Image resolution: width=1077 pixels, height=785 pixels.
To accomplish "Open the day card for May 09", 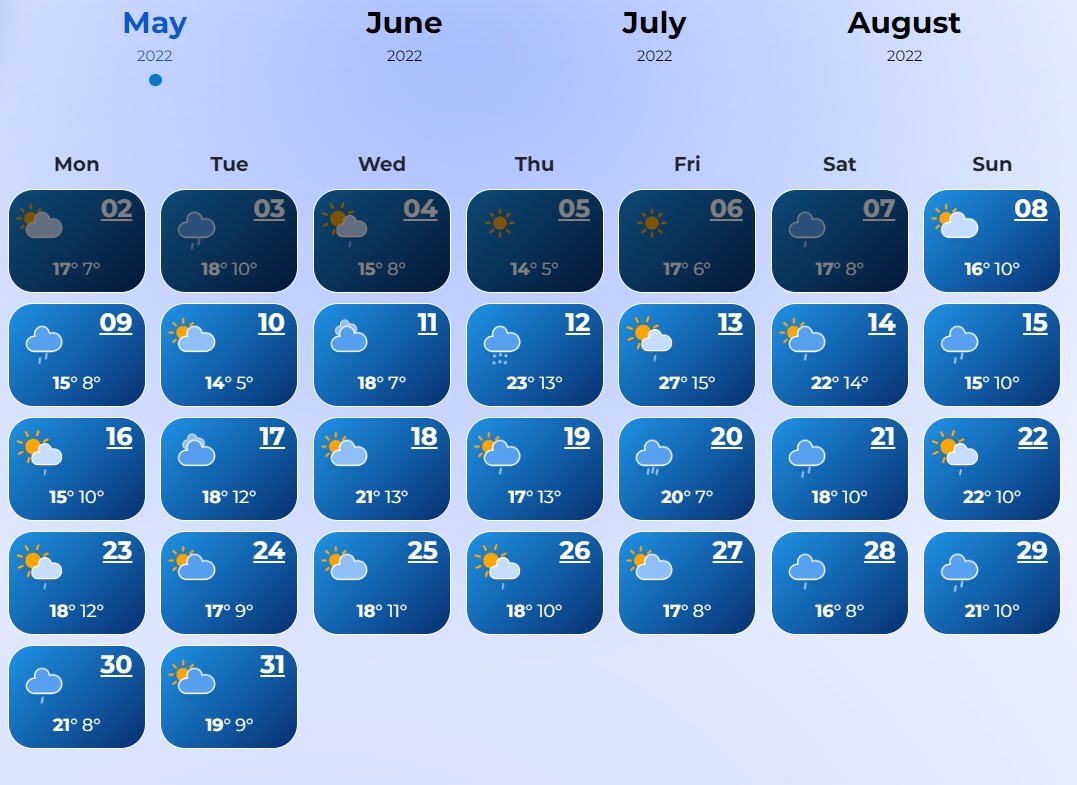I will [x=77, y=355].
